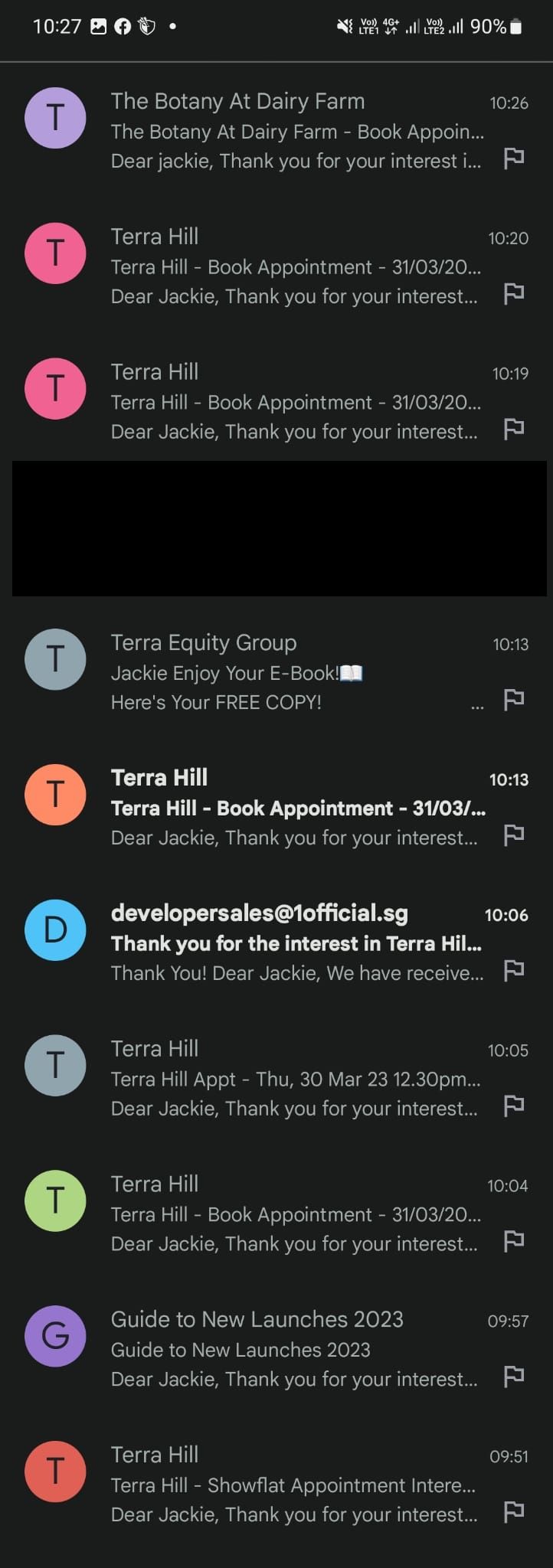The height and width of the screenshot is (1568, 553).
Task: Flag the Terra Equity Group email
Action: [x=514, y=699]
